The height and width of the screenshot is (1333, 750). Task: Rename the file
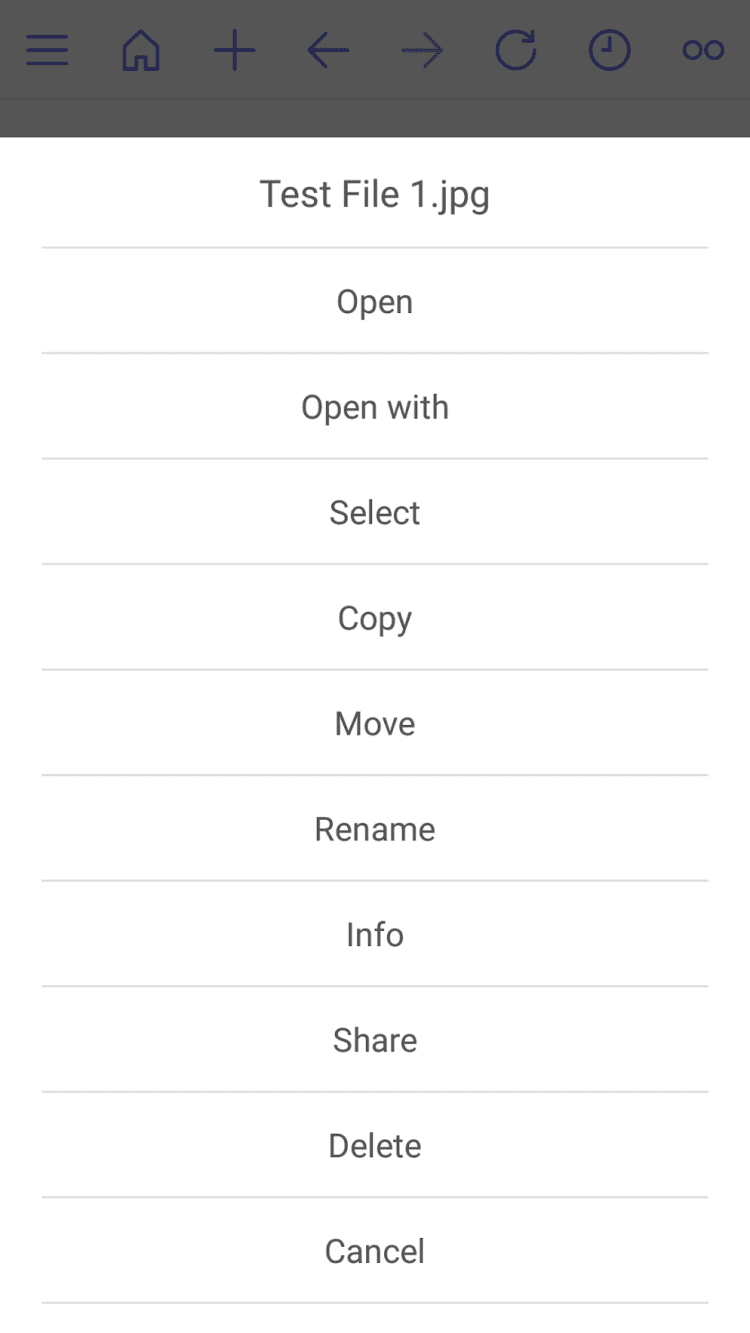pyautogui.click(x=374, y=829)
